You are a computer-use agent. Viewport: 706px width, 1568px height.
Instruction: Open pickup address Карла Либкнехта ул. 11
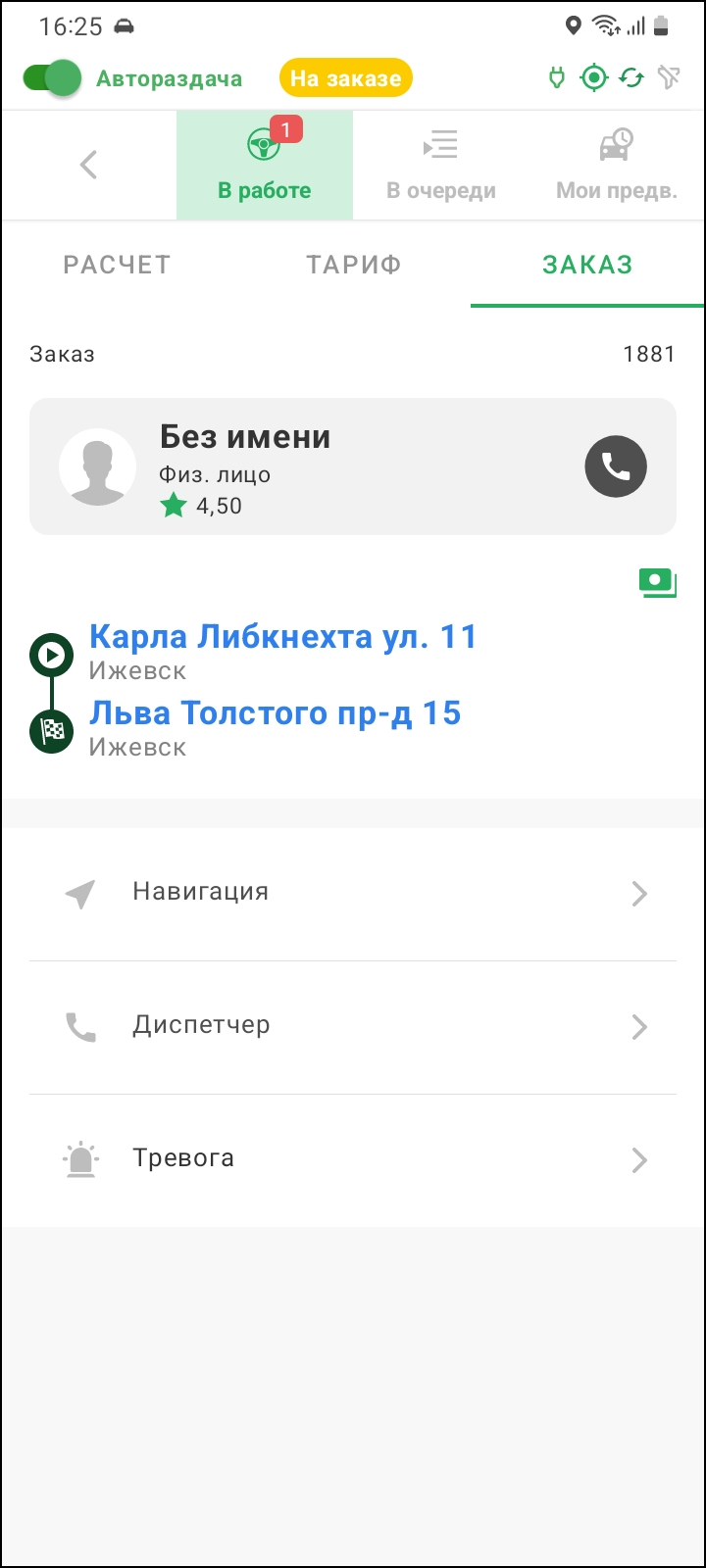282,637
